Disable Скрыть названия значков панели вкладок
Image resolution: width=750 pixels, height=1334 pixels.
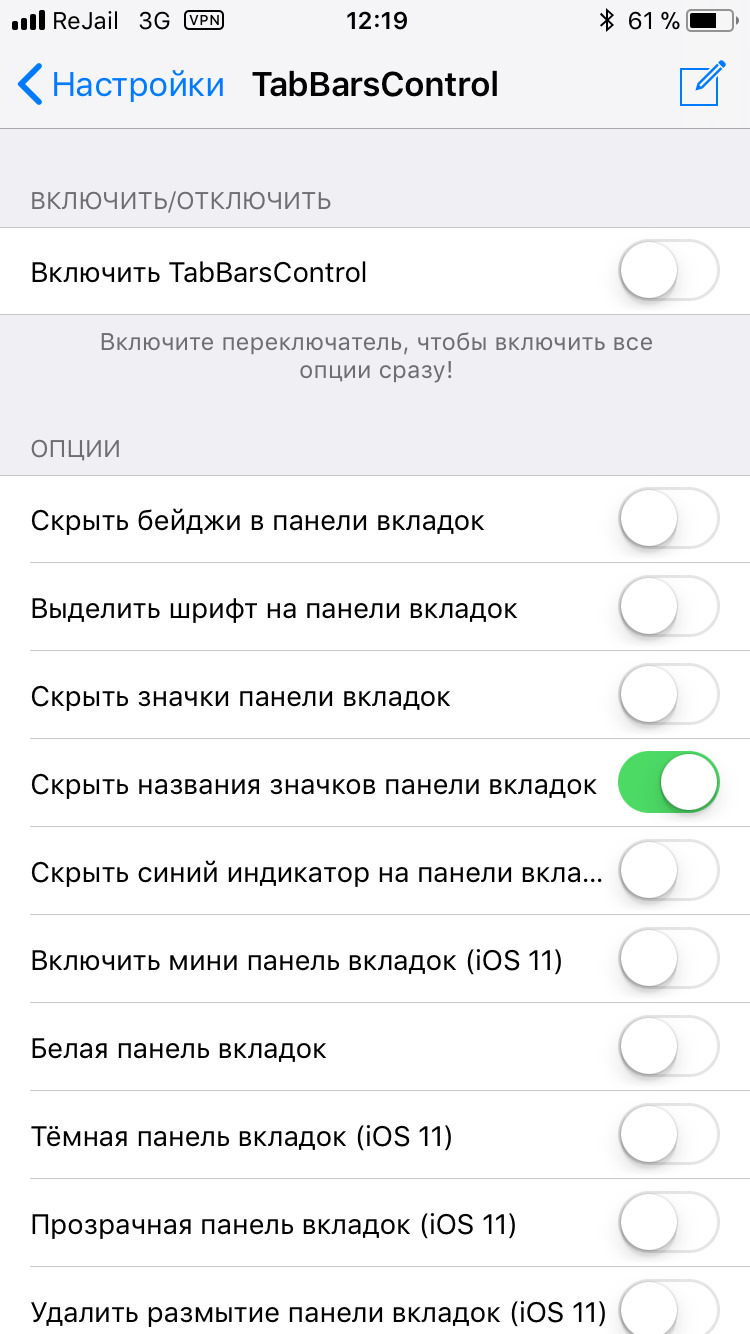click(669, 783)
